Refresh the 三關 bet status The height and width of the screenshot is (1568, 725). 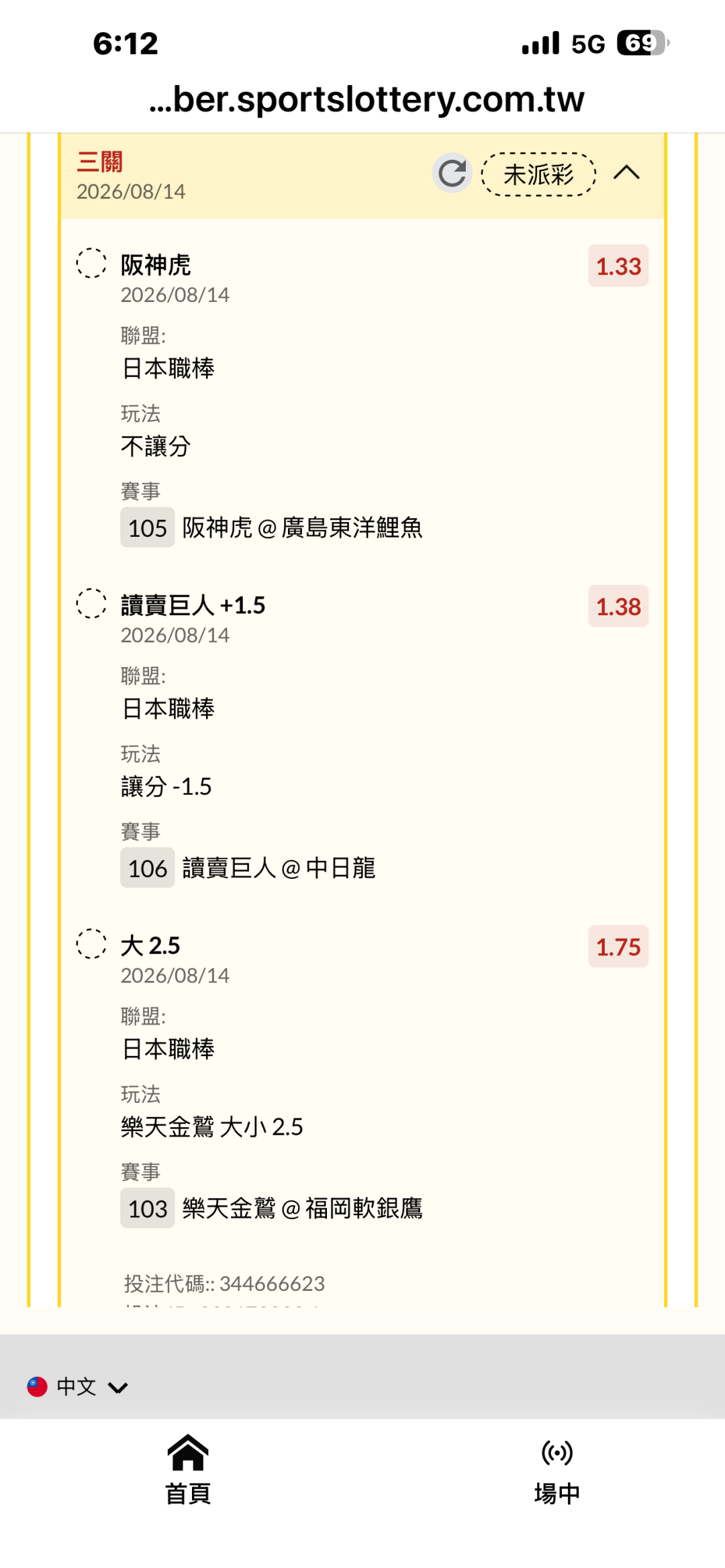452,173
